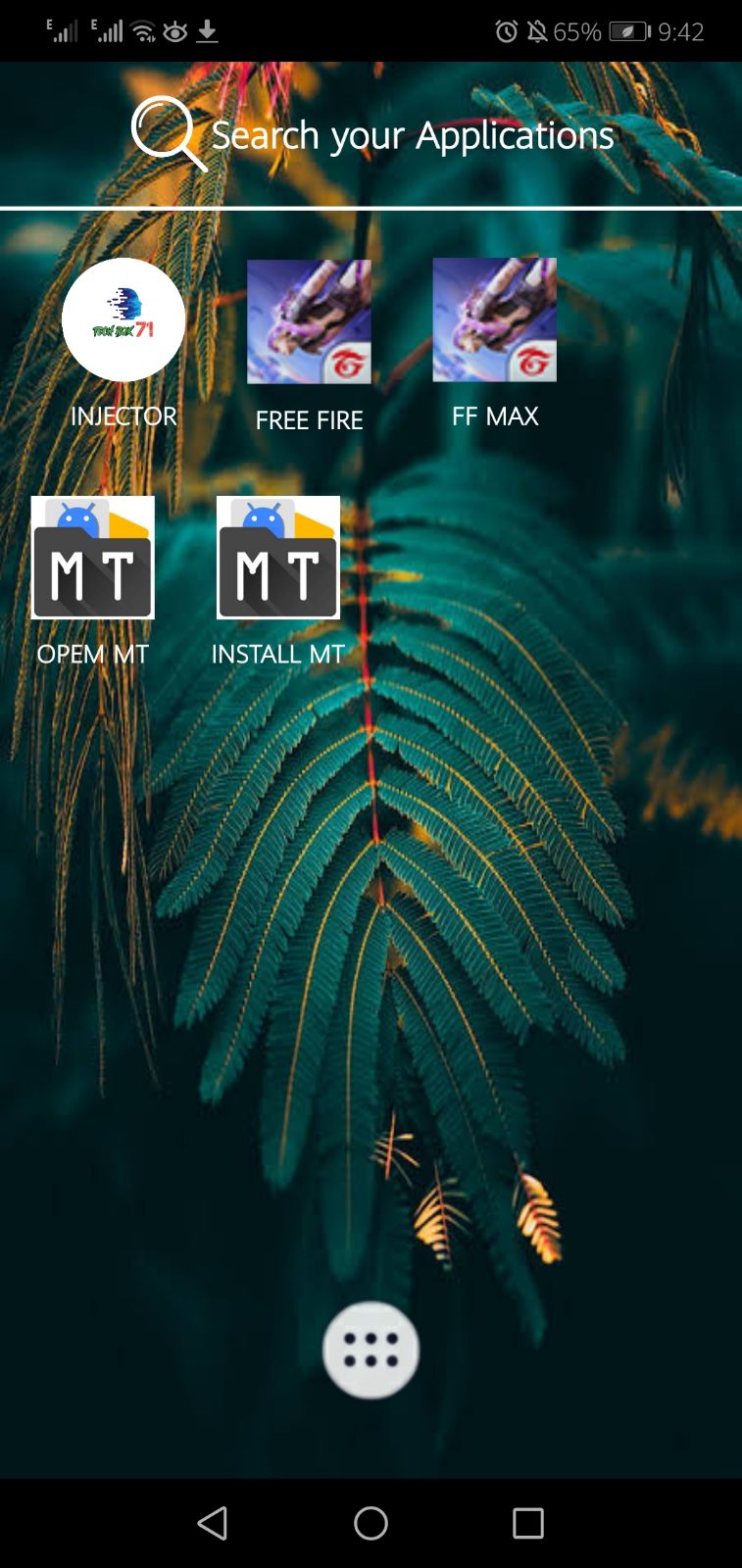Launch the FREE FIRE app

tap(309, 321)
